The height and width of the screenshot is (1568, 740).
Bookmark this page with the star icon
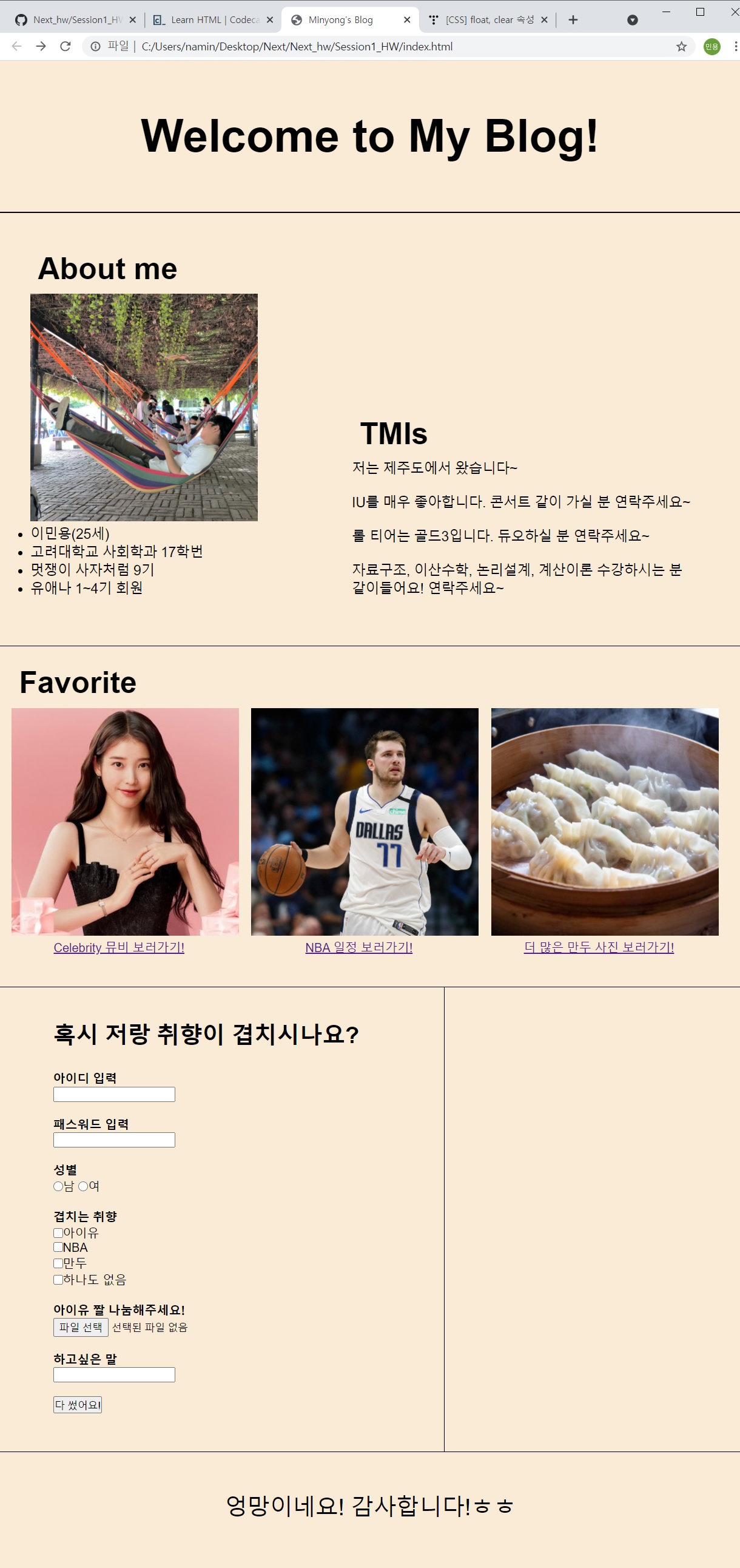click(681, 46)
